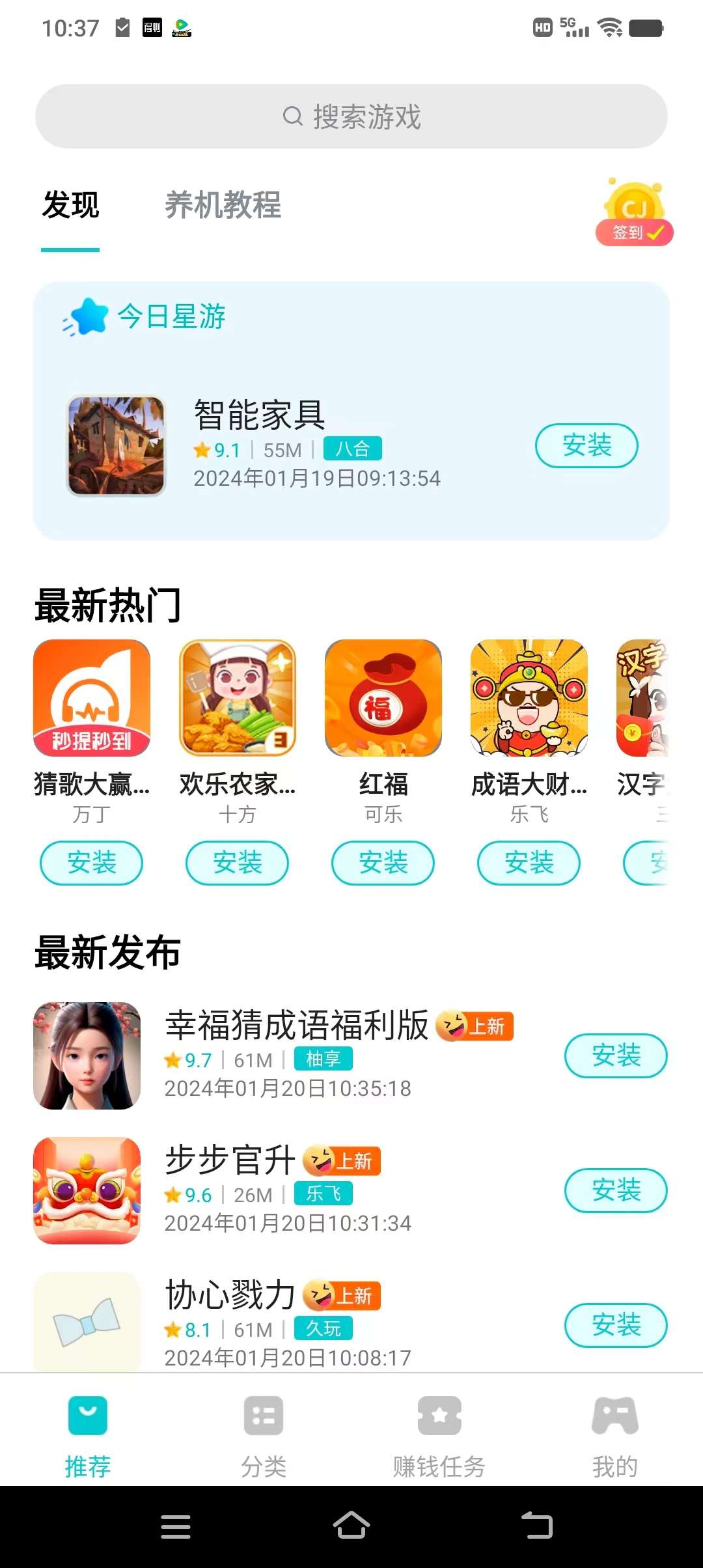Install 幸福猜成语福利版

pos(615,1056)
